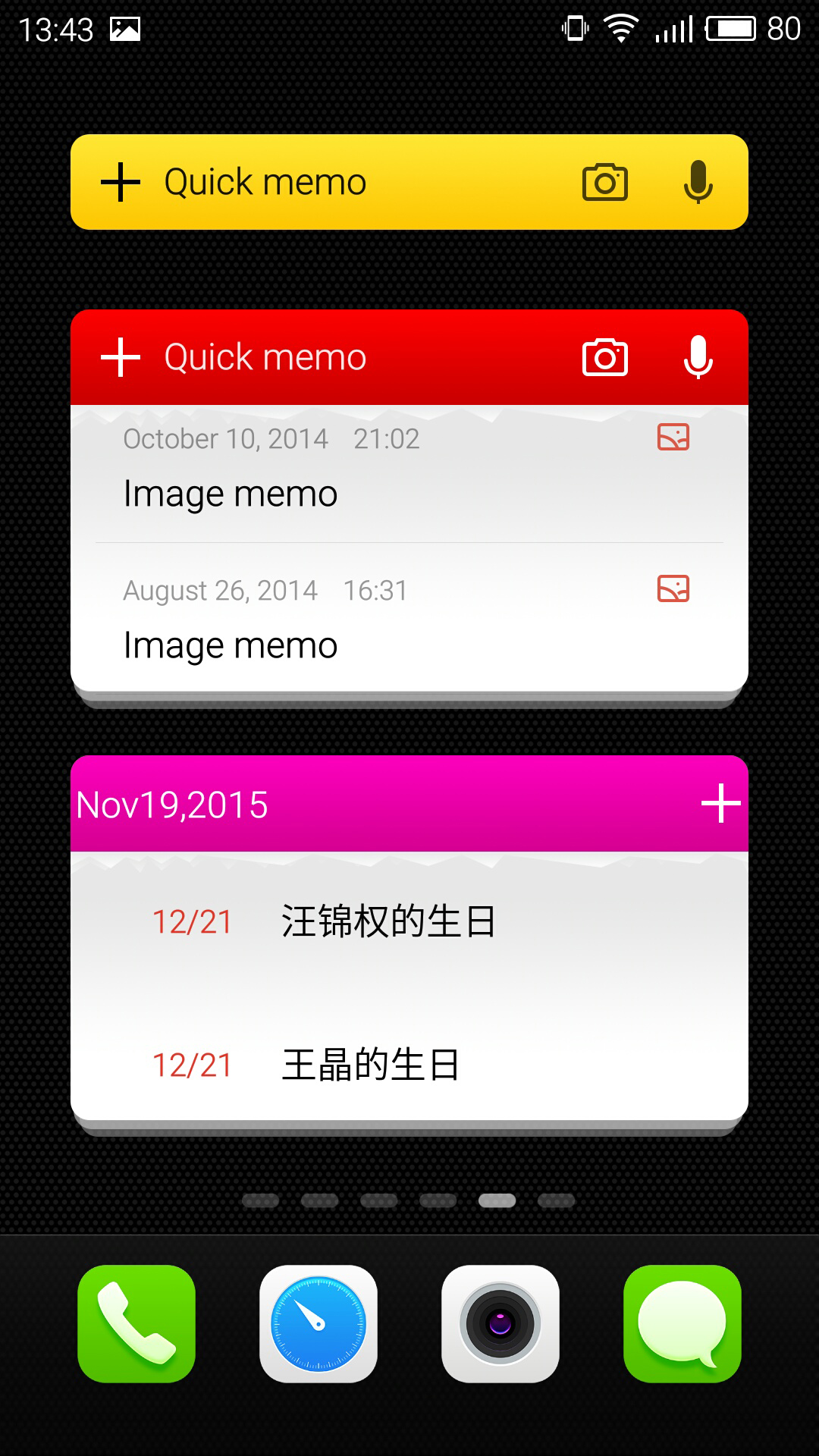Start voice memo from yellow Quick memo widget

[x=698, y=182]
